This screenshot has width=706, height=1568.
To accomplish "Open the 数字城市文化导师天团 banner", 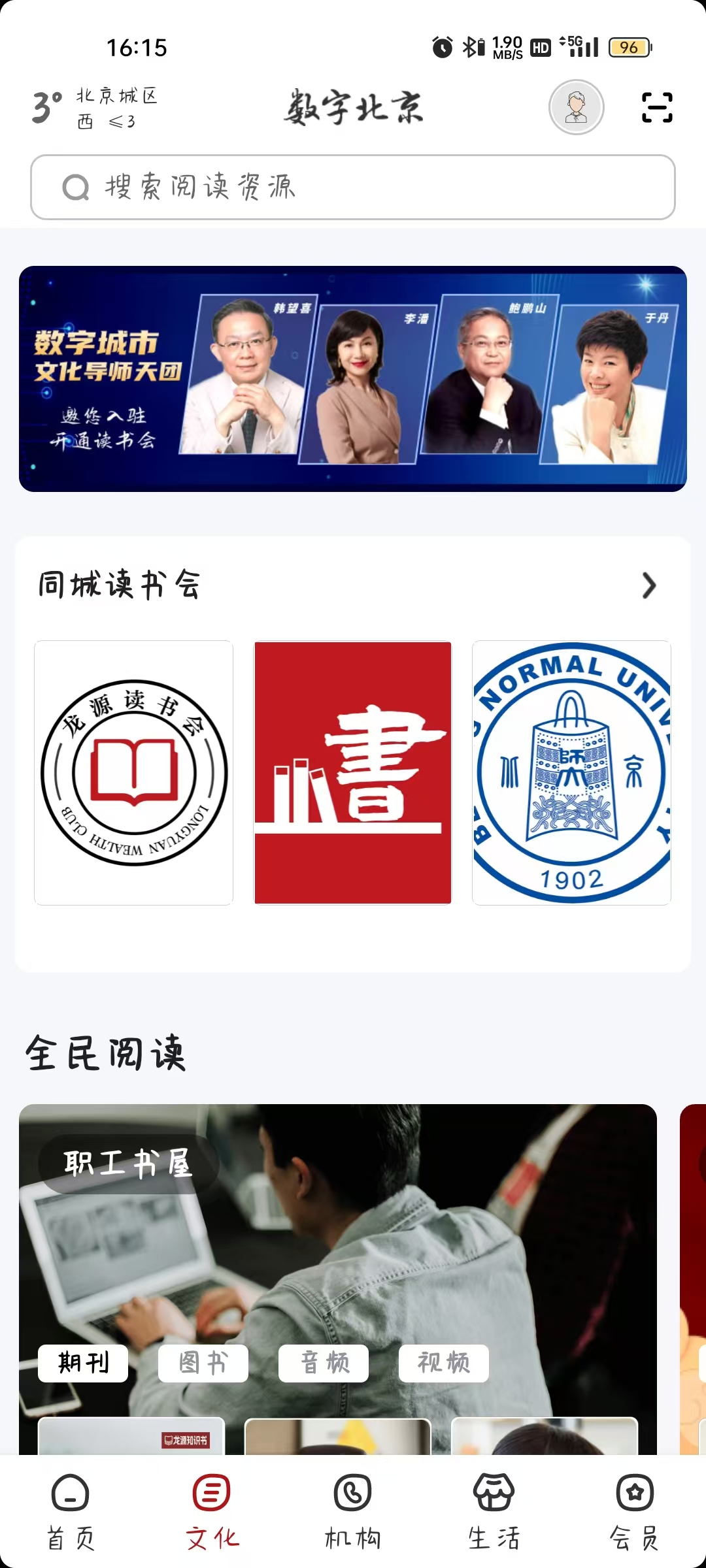I will pyautogui.click(x=353, y=379).
